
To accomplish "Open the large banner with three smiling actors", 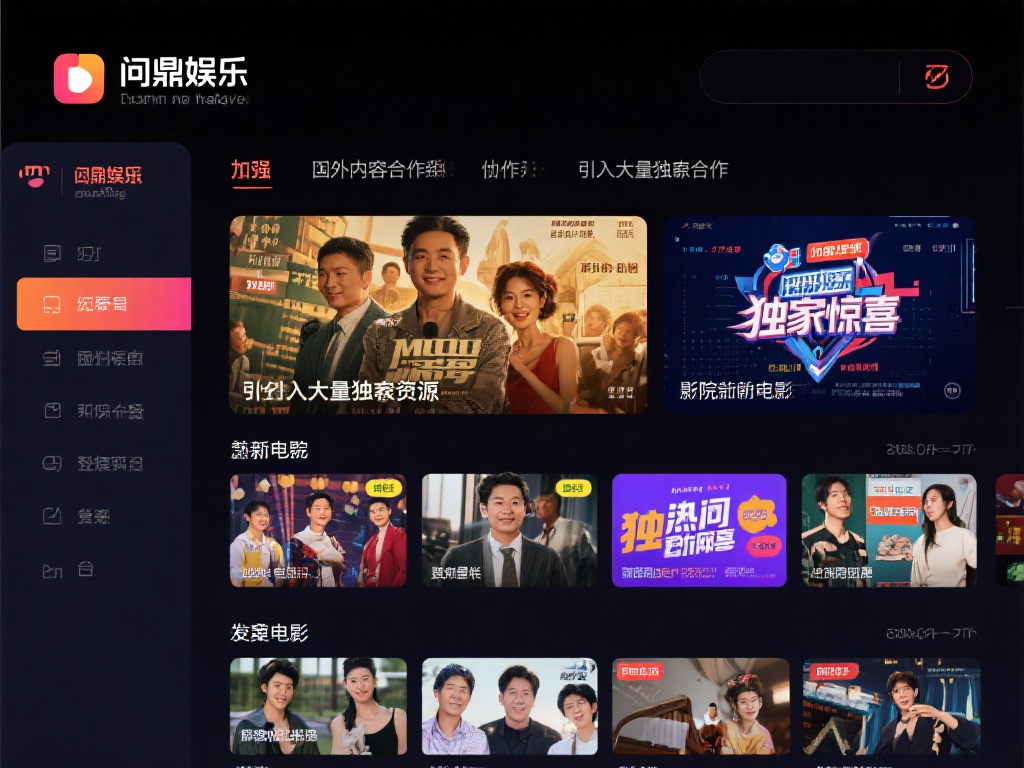I will click(438, 314).
